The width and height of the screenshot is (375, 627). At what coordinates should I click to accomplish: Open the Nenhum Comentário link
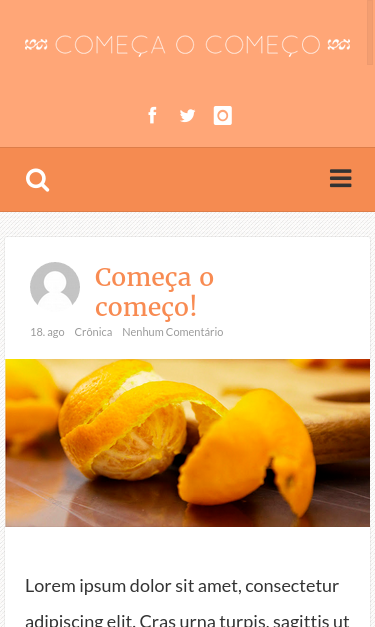click(173, 332)
